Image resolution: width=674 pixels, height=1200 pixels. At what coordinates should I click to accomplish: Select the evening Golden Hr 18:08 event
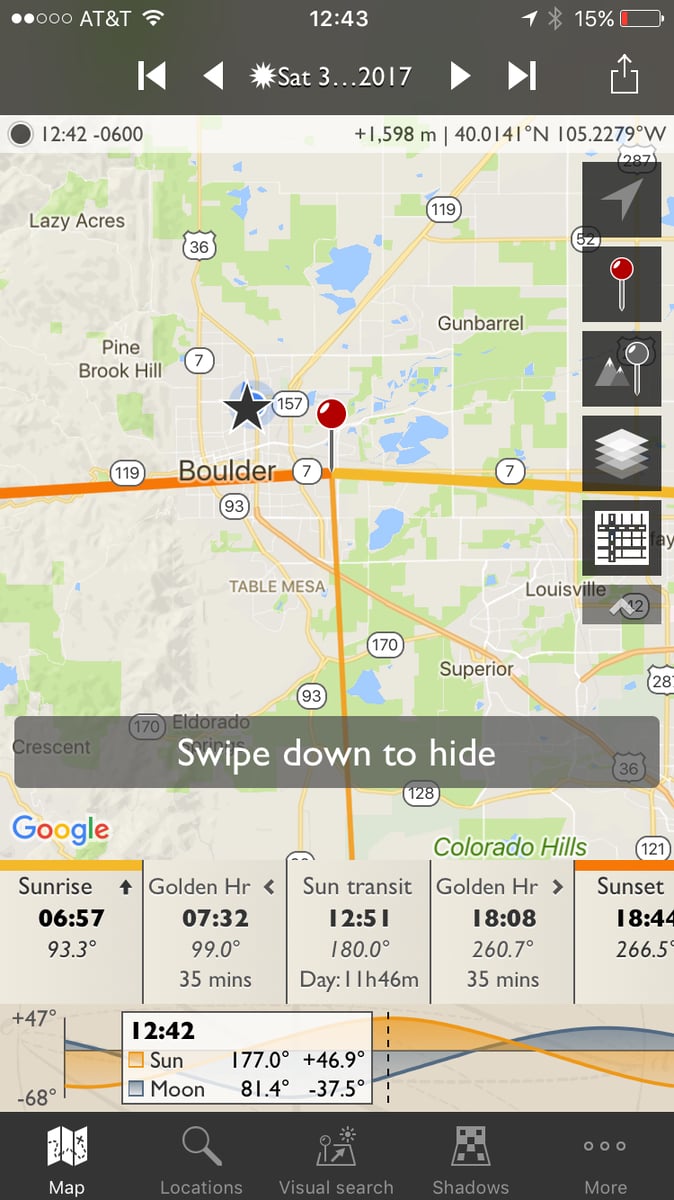502,930
